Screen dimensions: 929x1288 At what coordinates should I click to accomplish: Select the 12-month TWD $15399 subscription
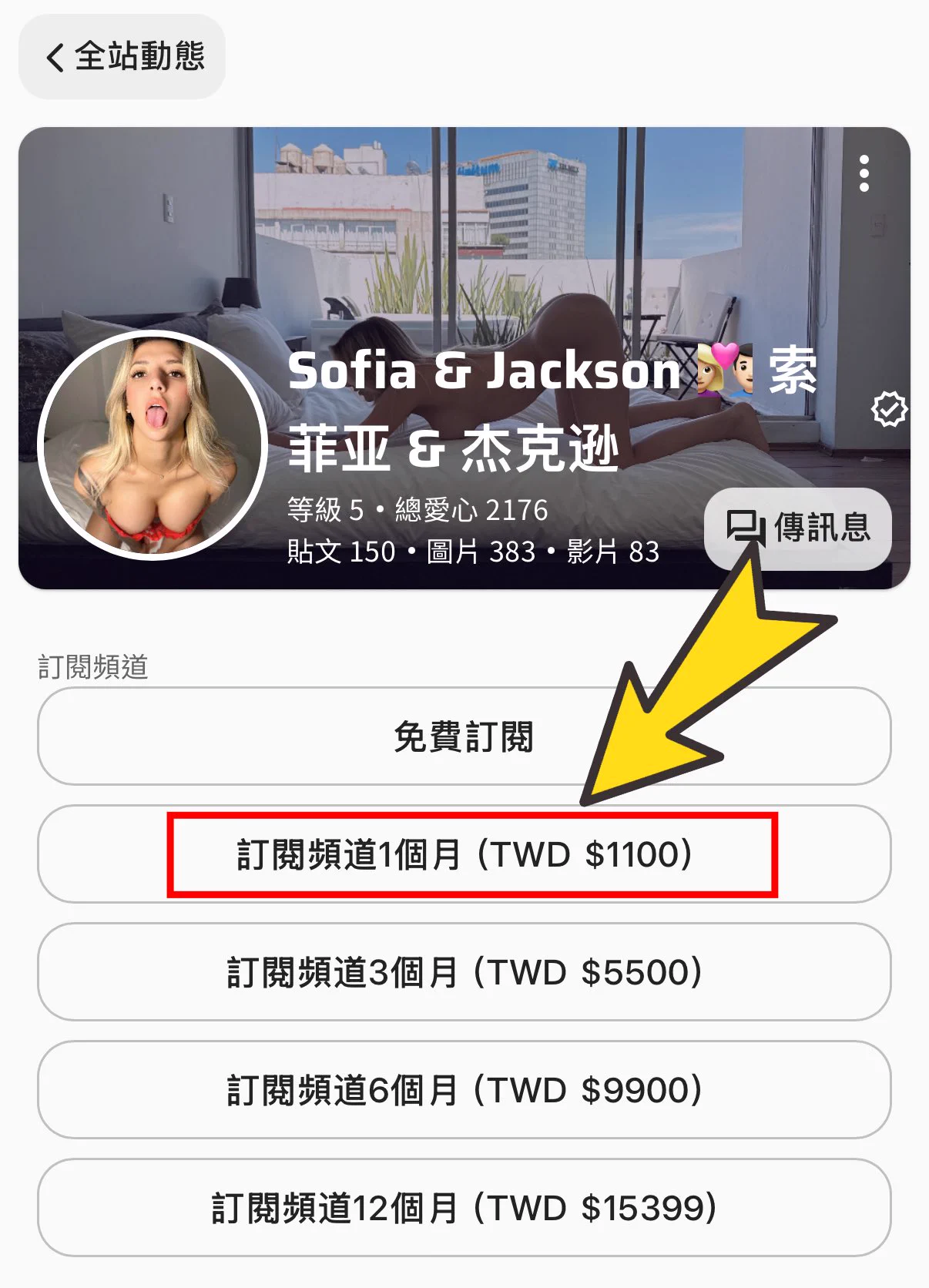pos(464,1208)
